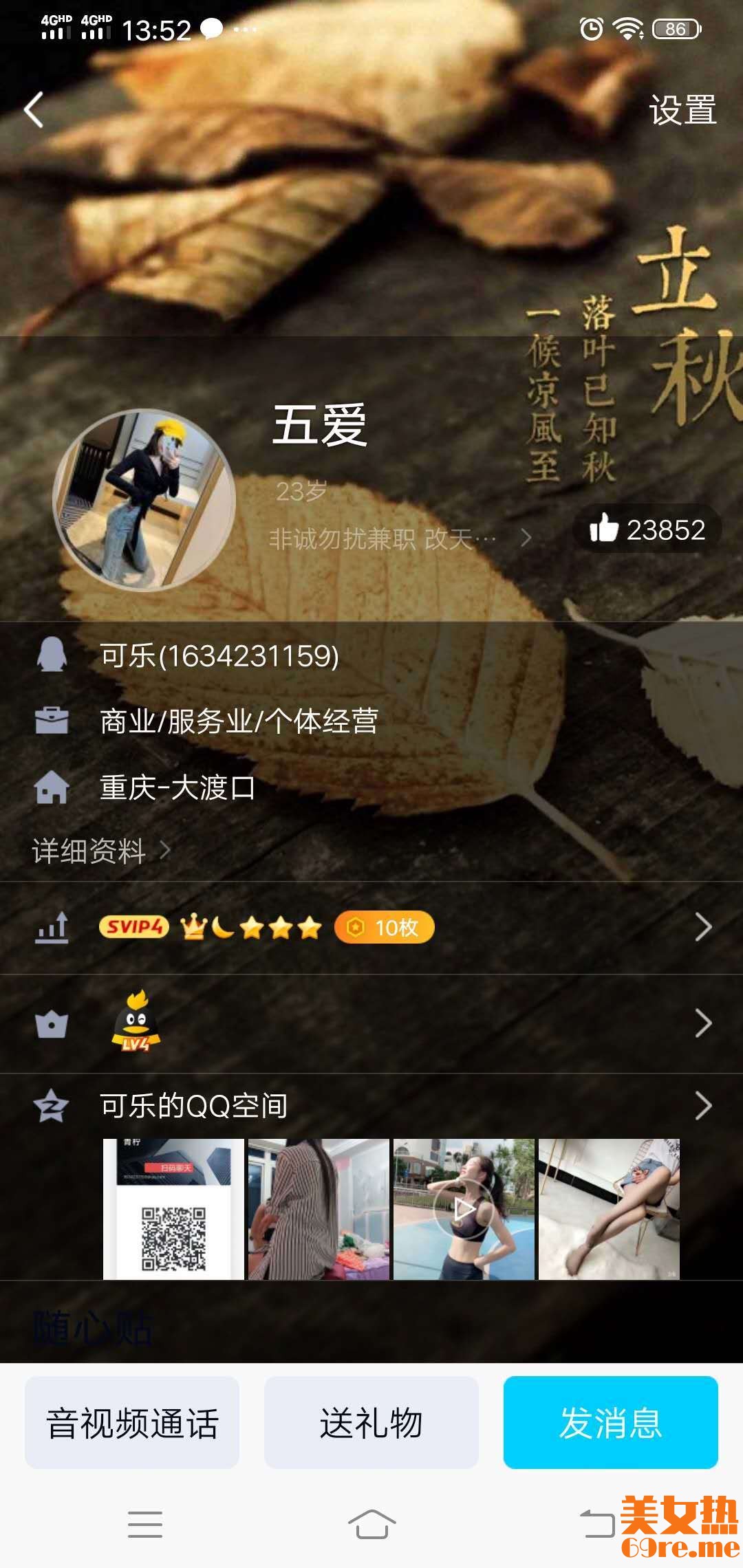Play the video tile in QQ空间
Image resolution: width=743 pixels, height=1568 pixels.
464,1209
